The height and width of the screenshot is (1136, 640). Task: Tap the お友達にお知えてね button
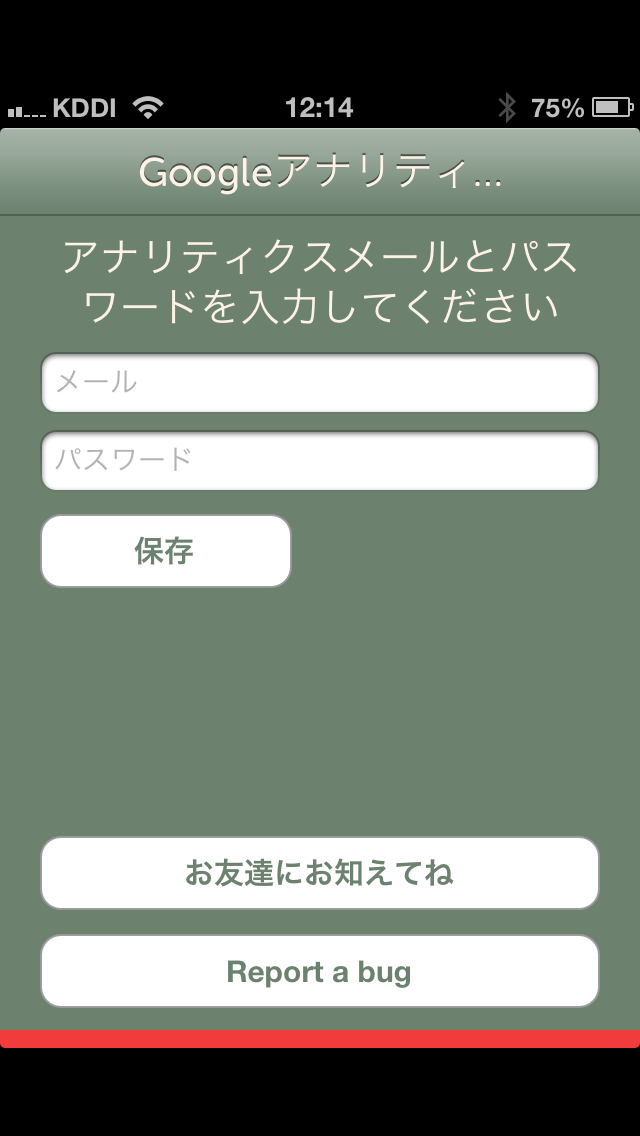pos(319,873)
